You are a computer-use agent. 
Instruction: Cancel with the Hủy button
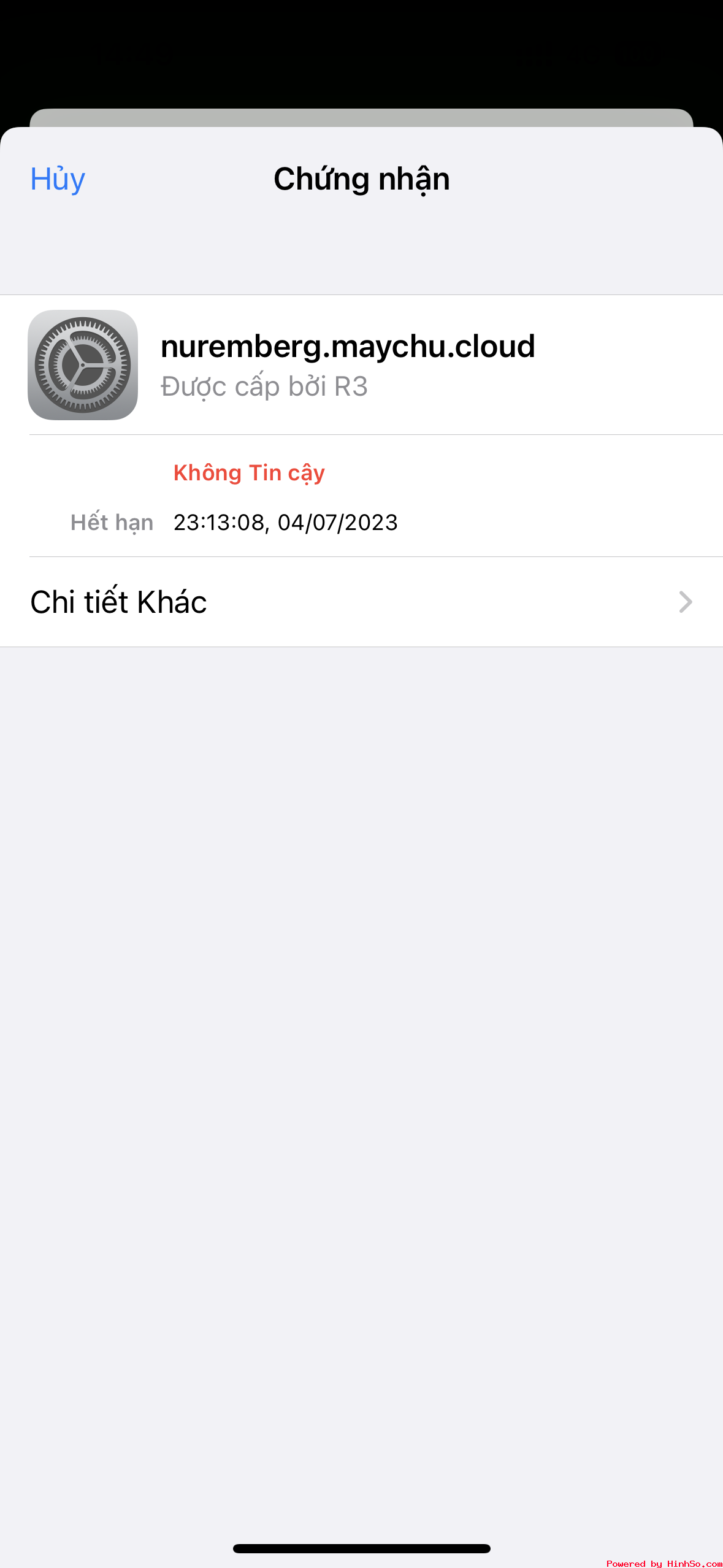click(x=58, y=179)
